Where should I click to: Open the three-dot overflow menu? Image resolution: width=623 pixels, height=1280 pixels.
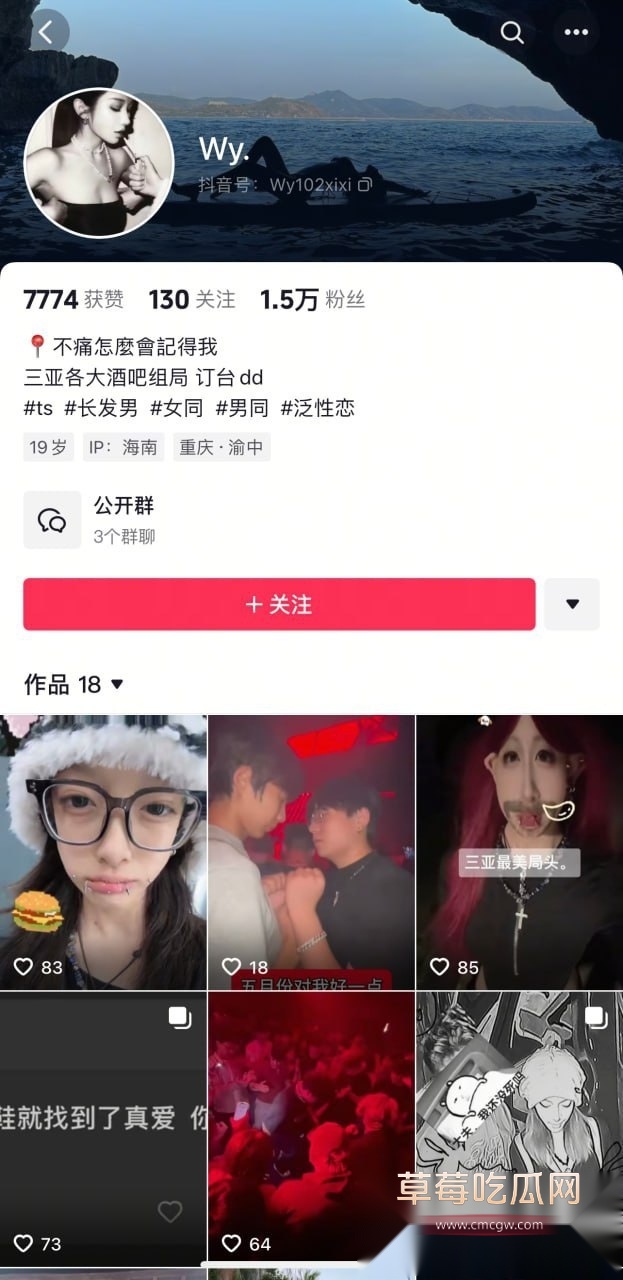point(576,32)
